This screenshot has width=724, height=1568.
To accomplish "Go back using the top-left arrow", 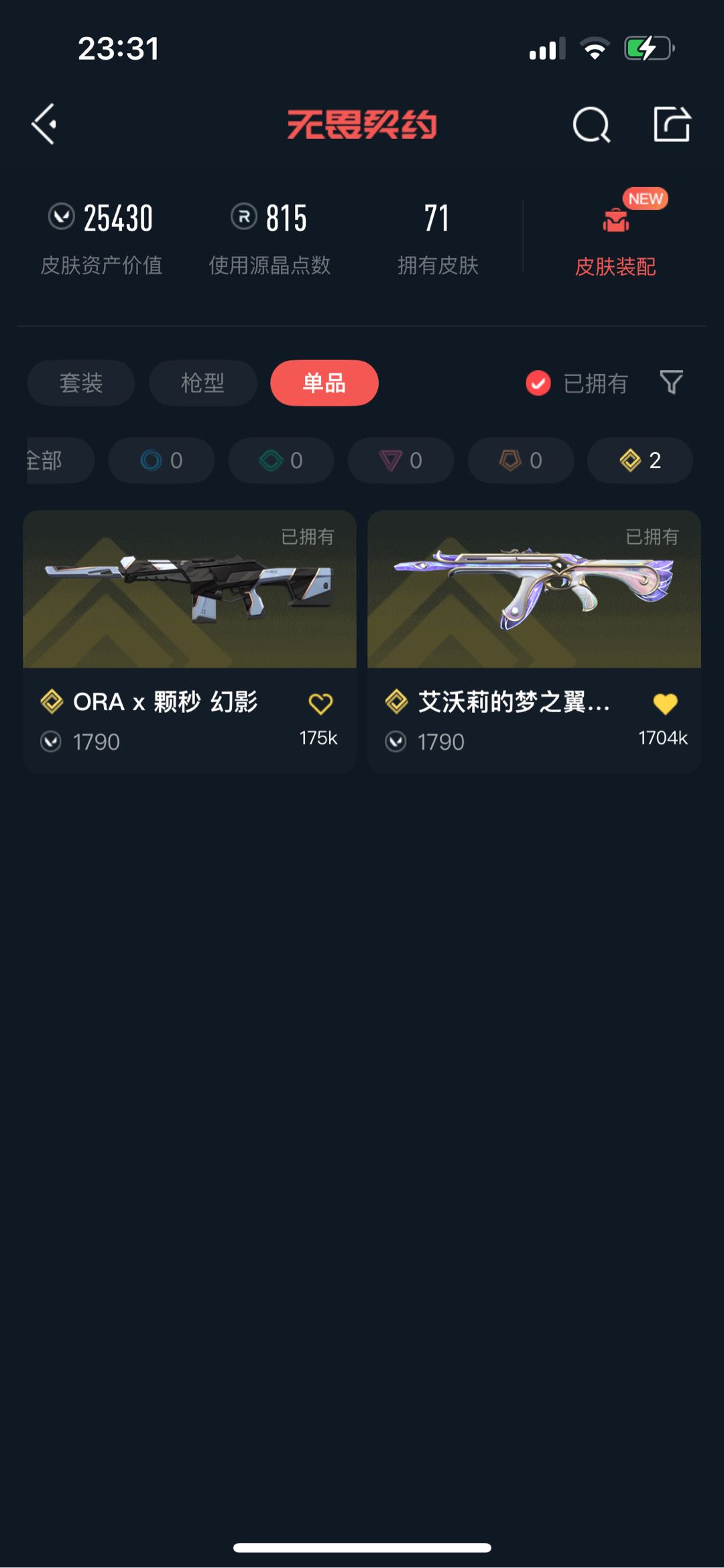I will [44, 125].
